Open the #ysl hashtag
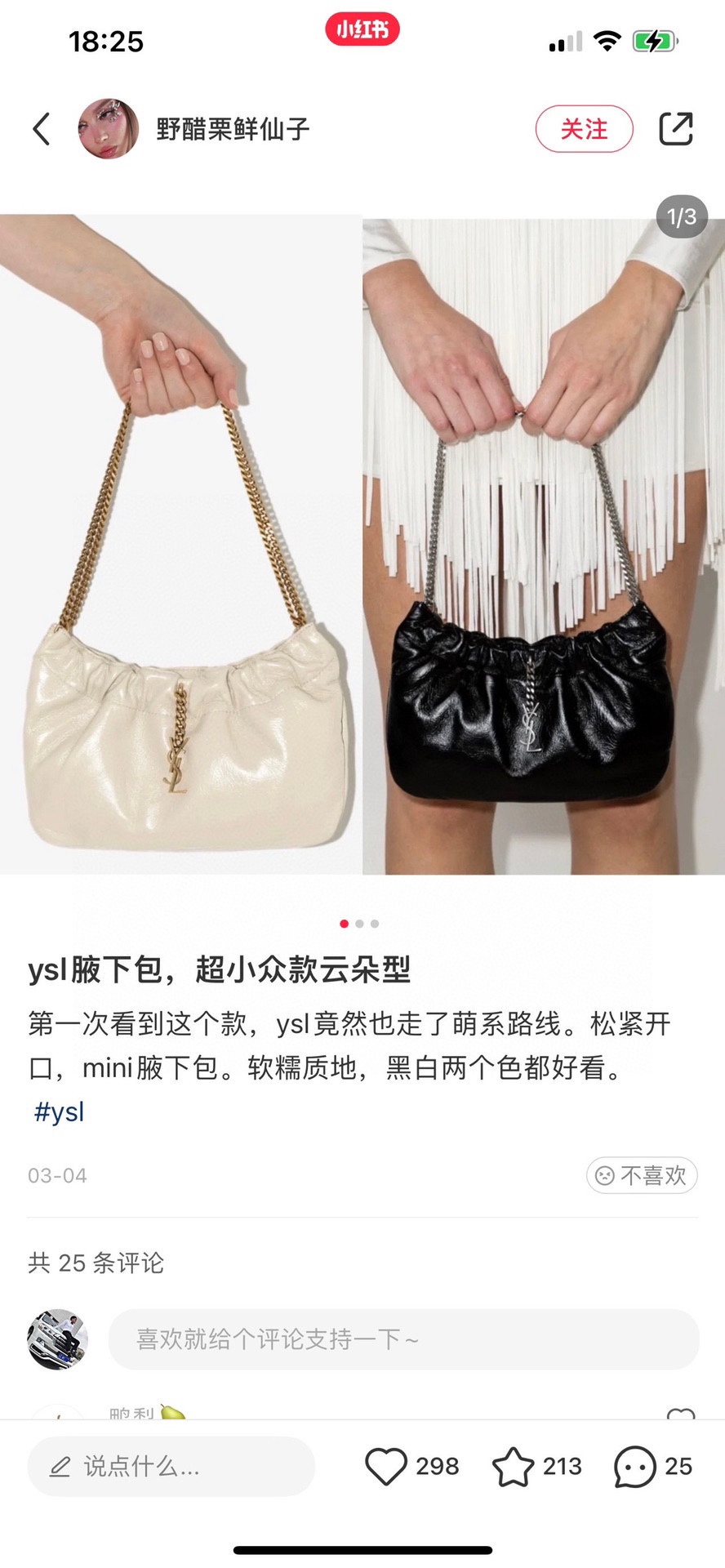The image size is (725, 1568). pyautogui.click(x=59, y=1111)
